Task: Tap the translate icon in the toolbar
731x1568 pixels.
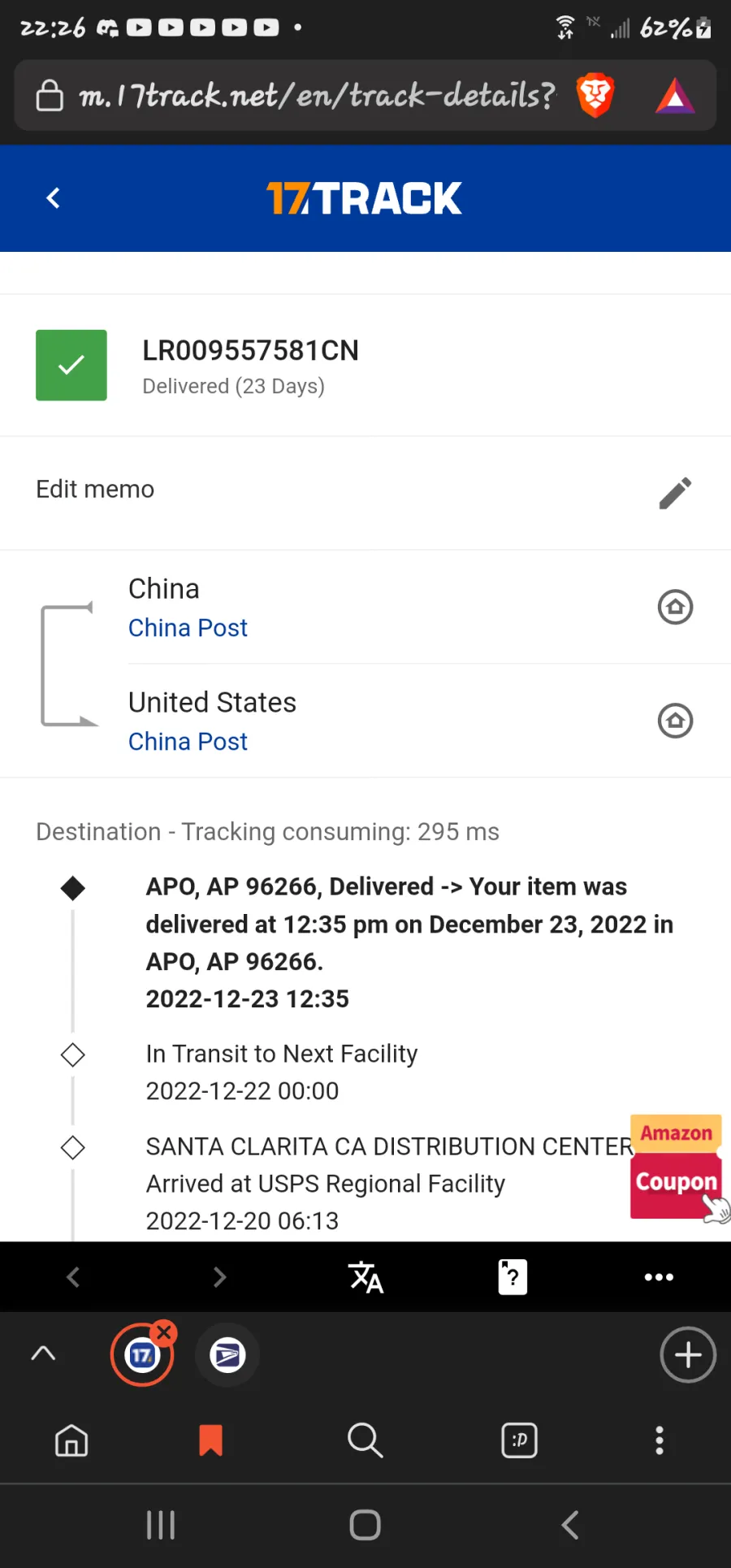Action: pos(365,1277)
